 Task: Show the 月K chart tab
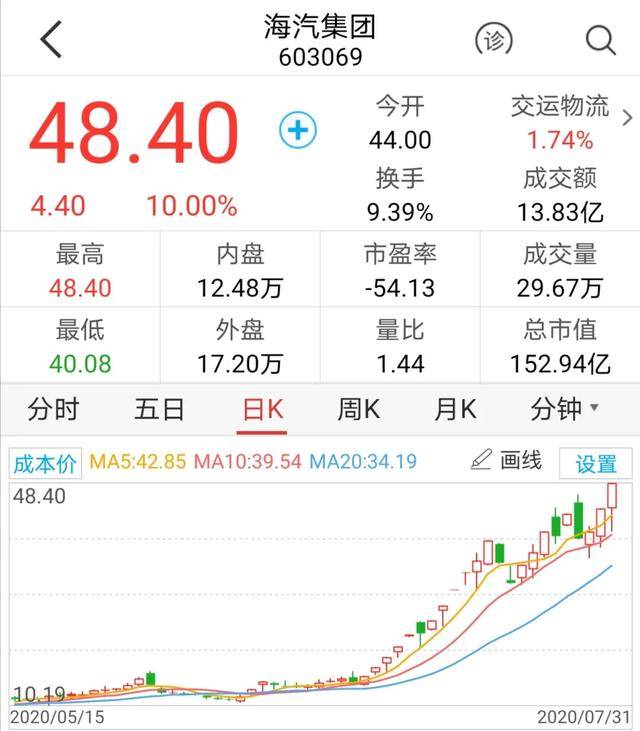point(455,409)
